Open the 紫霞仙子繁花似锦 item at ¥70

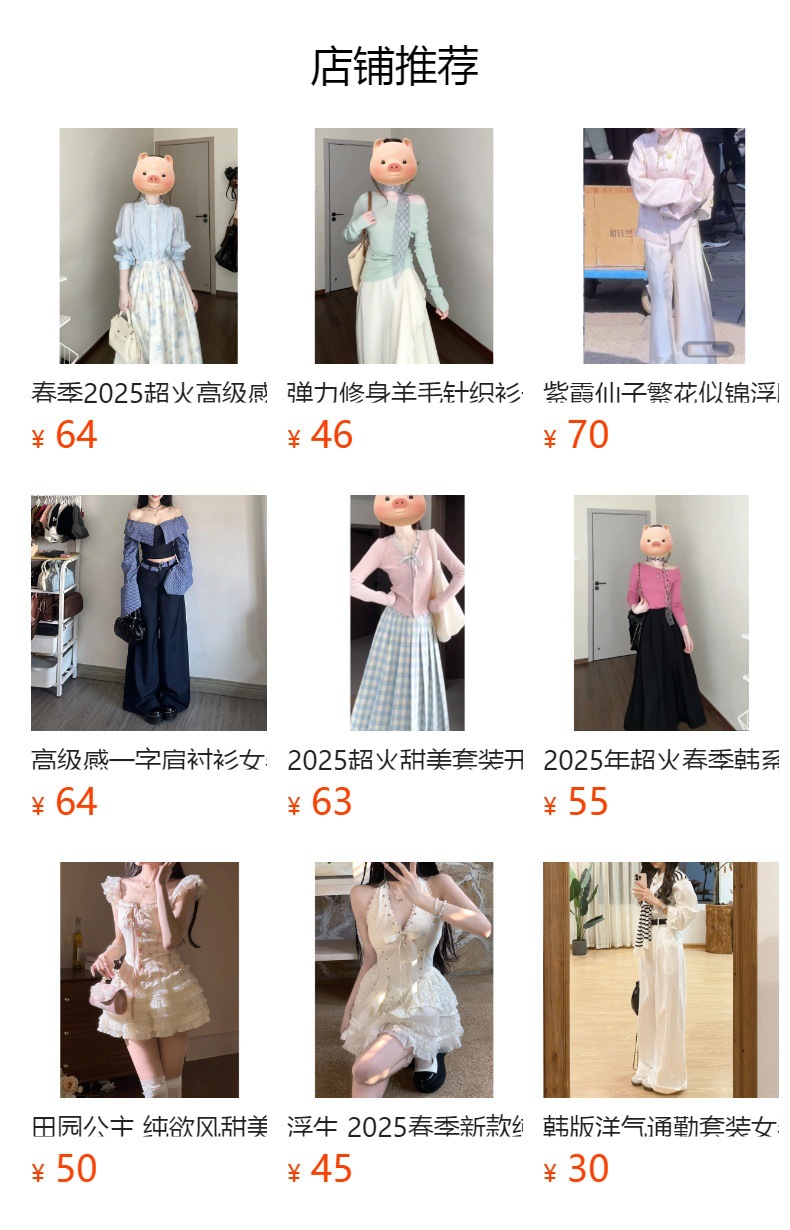[660, 246]
